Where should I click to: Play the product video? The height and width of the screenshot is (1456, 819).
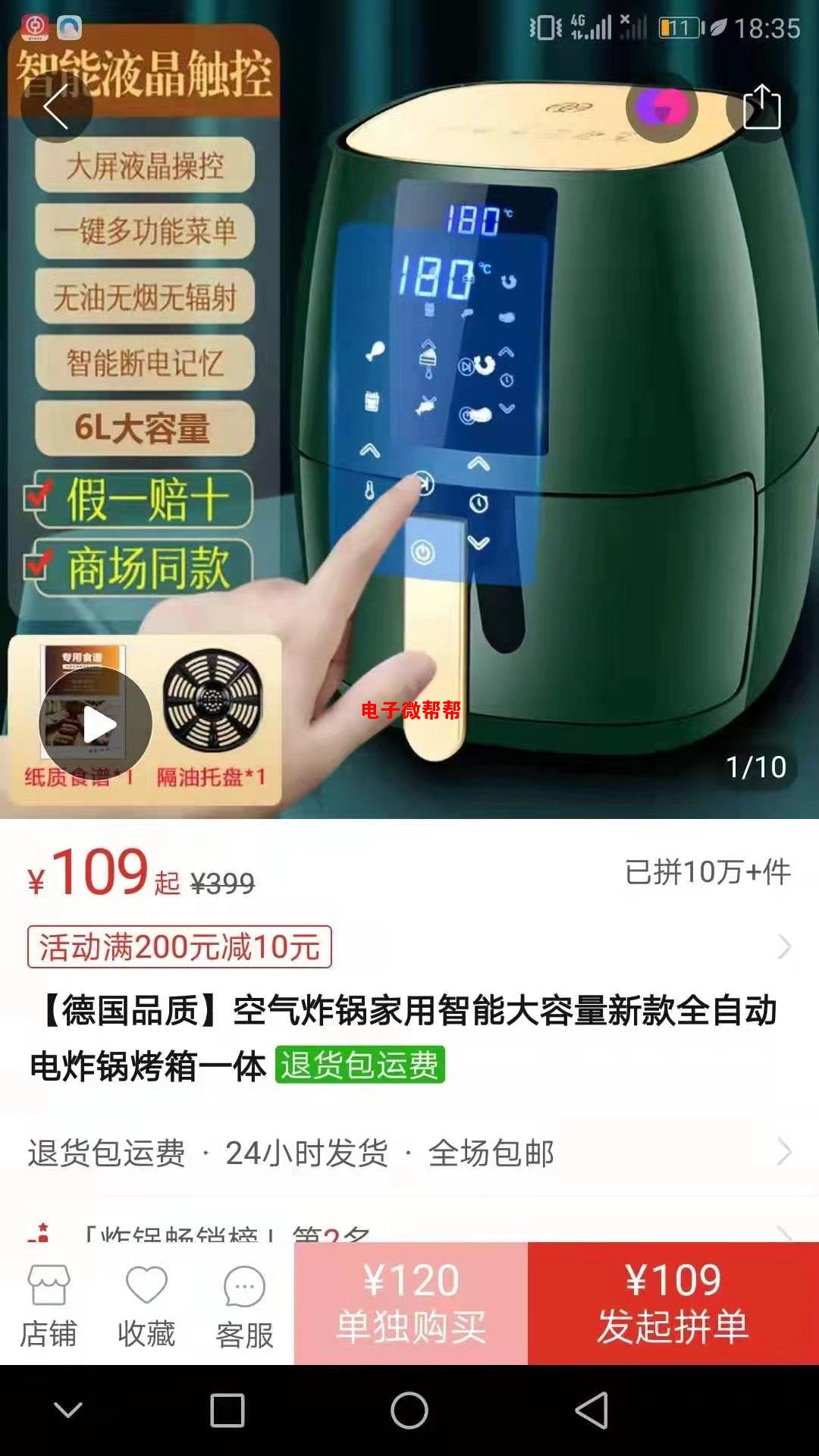96,725
